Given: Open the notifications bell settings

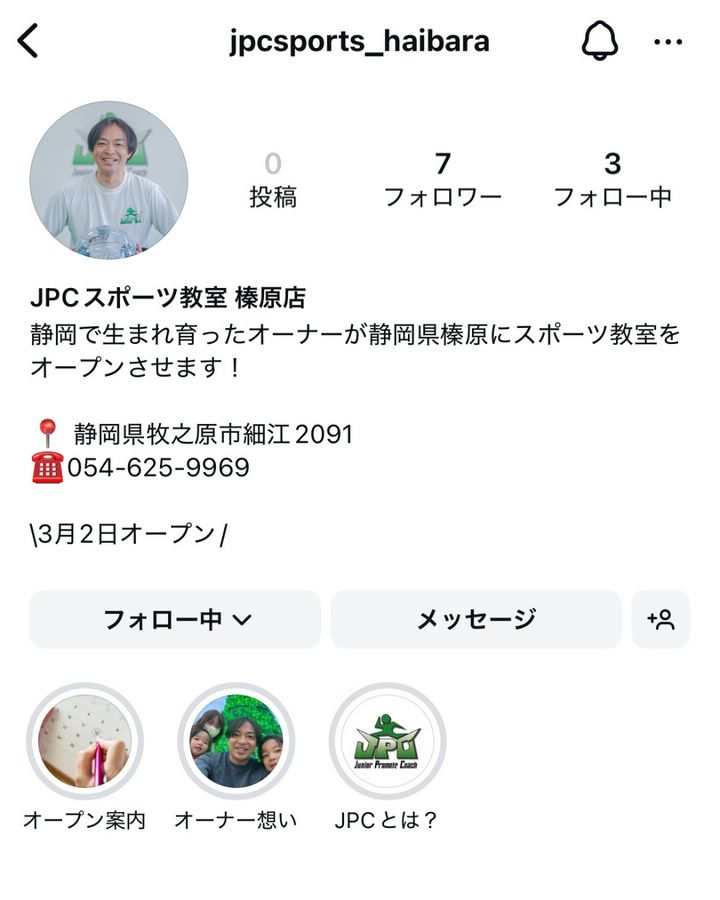Looking at the screenshot, I should tap(599, 42).
